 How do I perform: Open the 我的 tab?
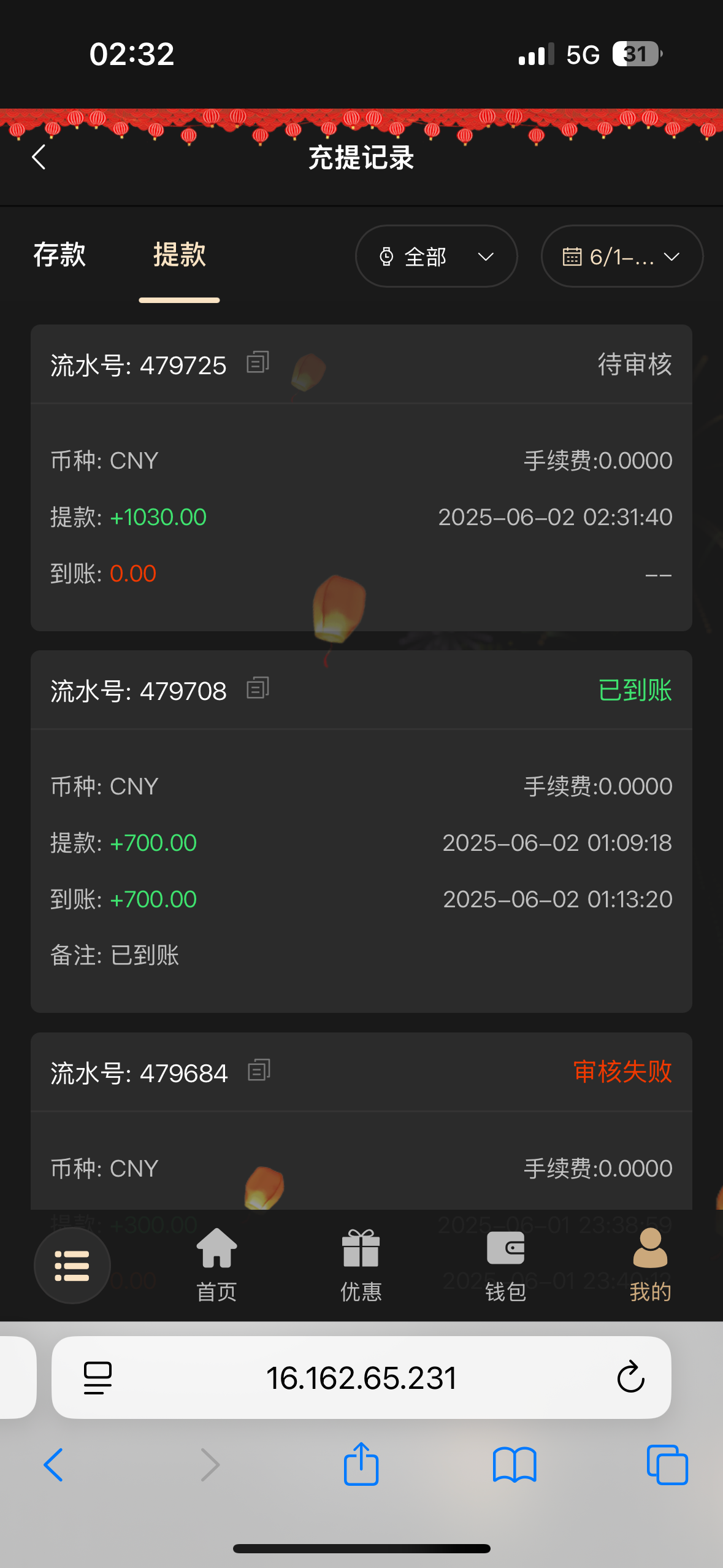coord(650,1265)
